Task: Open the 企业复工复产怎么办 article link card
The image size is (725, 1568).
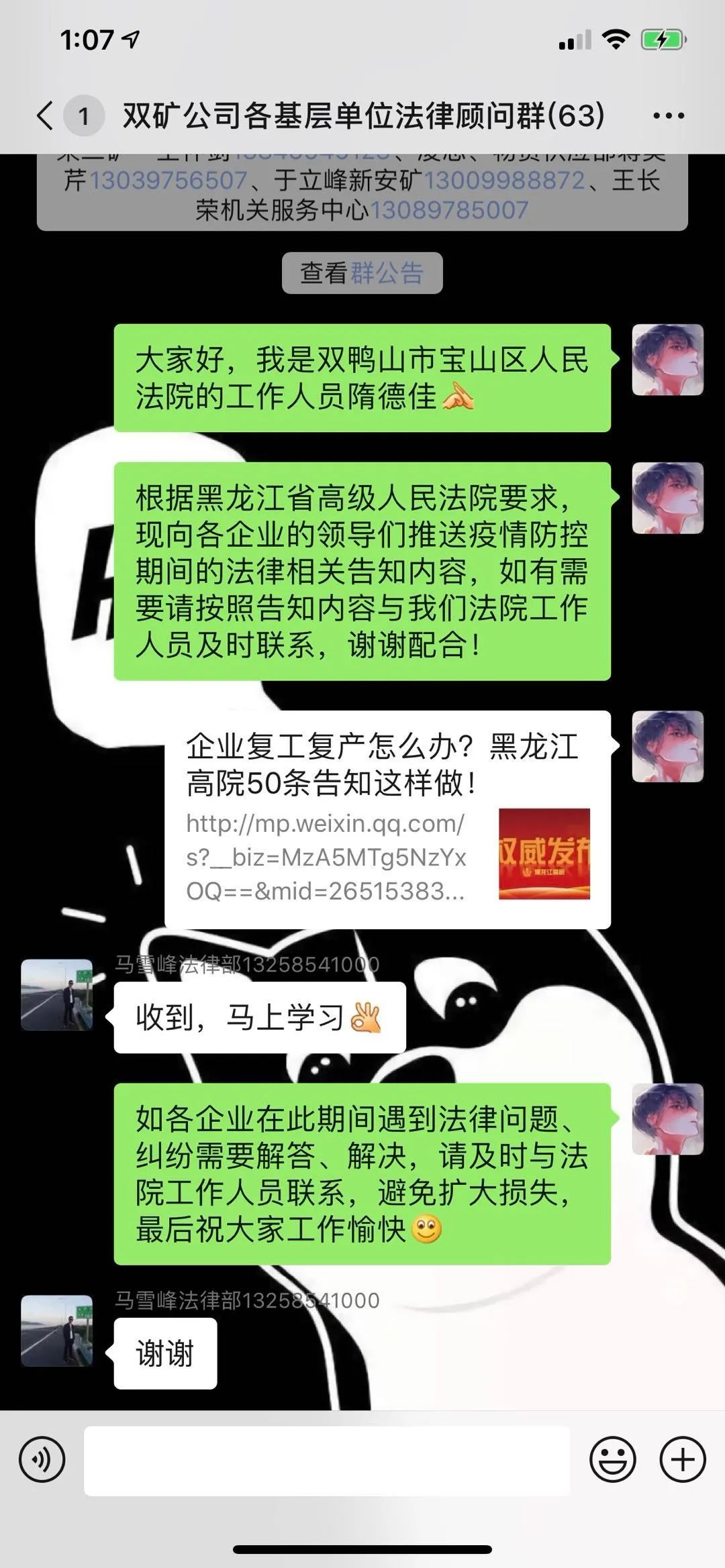Action: tap(387, 819)
